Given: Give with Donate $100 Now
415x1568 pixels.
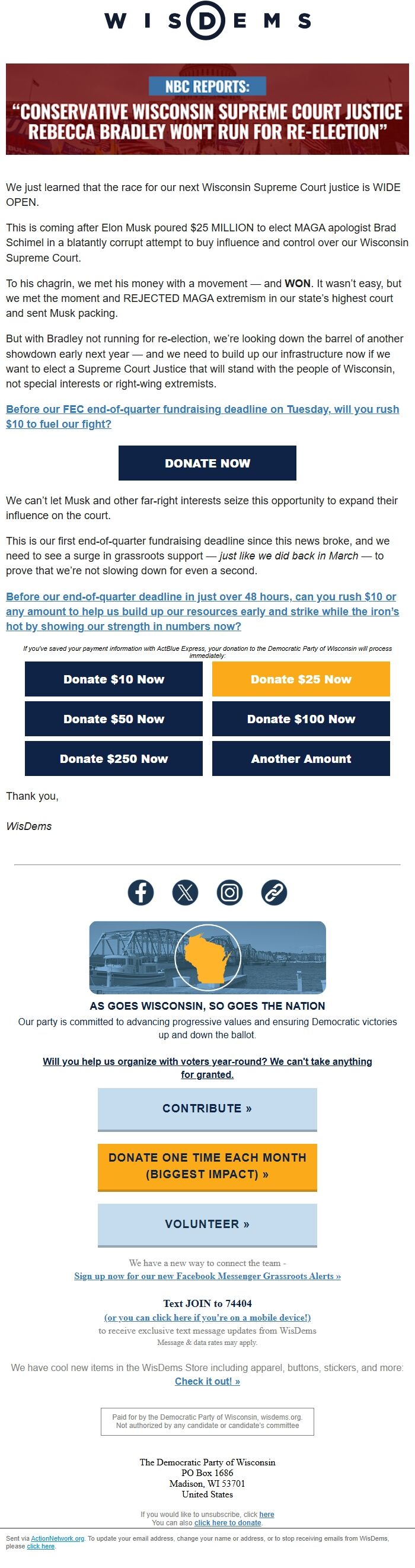Looking at the screenshot, I should click(x=301, y=718).
